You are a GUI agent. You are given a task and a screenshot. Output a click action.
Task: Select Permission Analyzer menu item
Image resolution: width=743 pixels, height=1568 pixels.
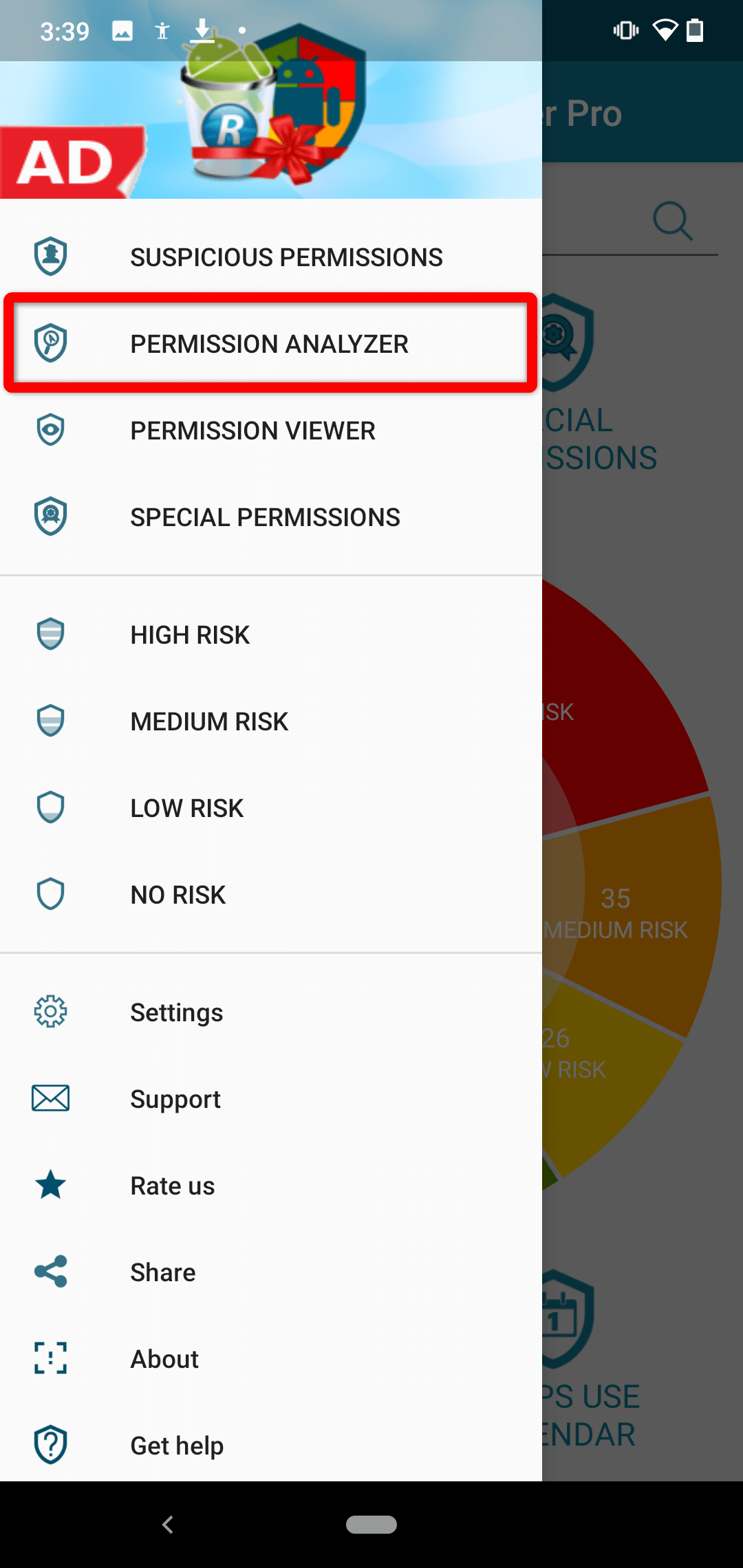(271, 344)
